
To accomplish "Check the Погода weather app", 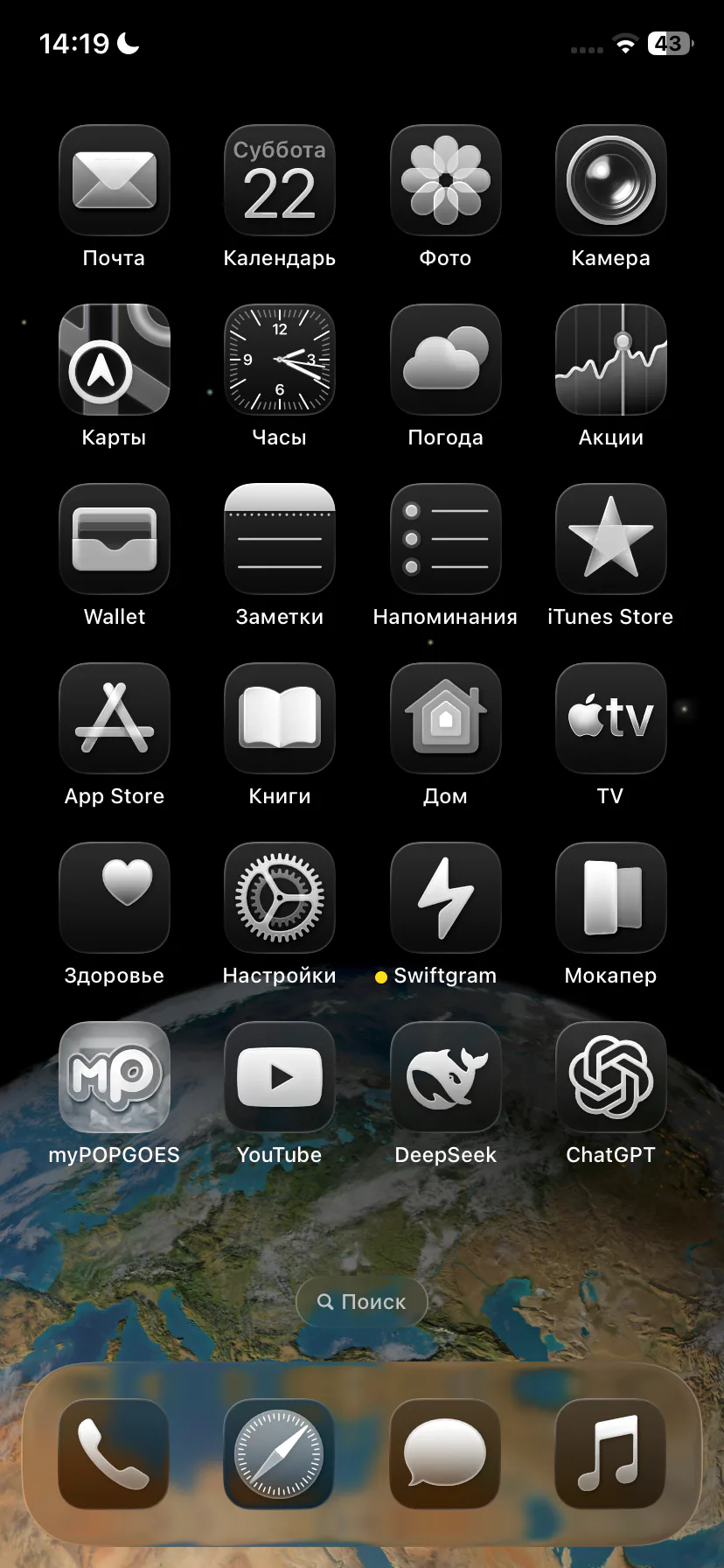I will tap(445, 360).
